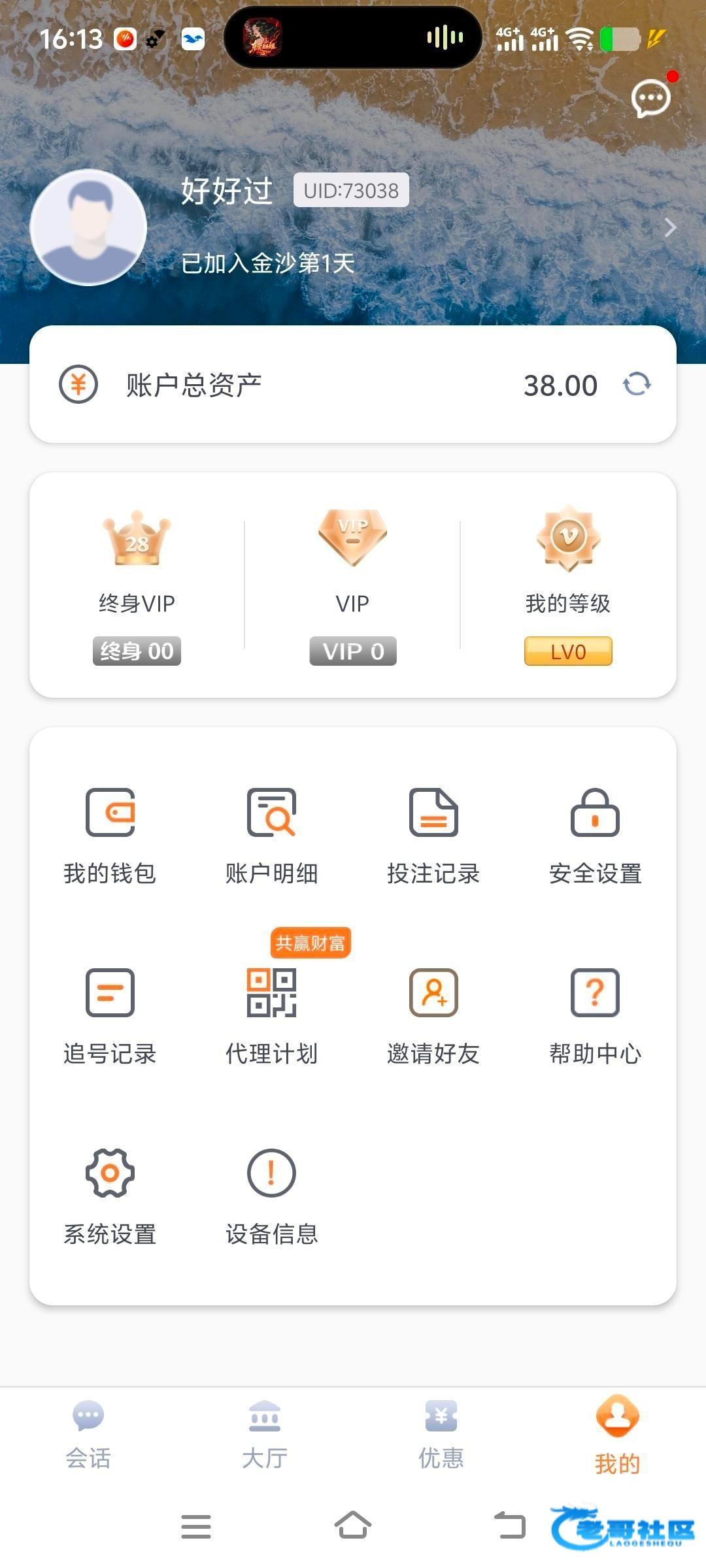The width and height of the screenshot is (706, 1568).
Task: Go to the system home screen
Action: 353,1526
